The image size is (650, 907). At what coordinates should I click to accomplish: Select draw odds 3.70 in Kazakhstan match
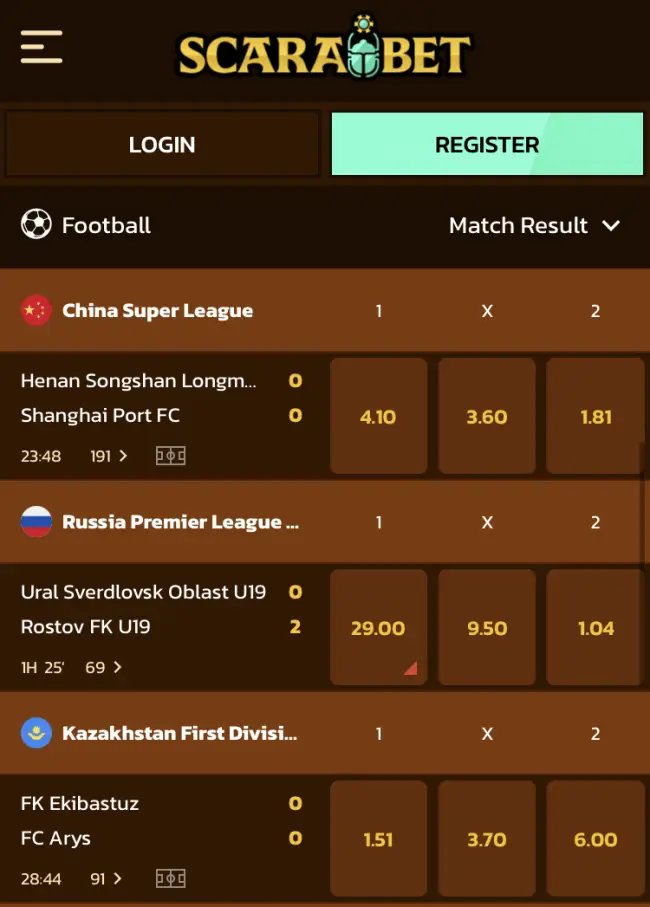[487, 839]
